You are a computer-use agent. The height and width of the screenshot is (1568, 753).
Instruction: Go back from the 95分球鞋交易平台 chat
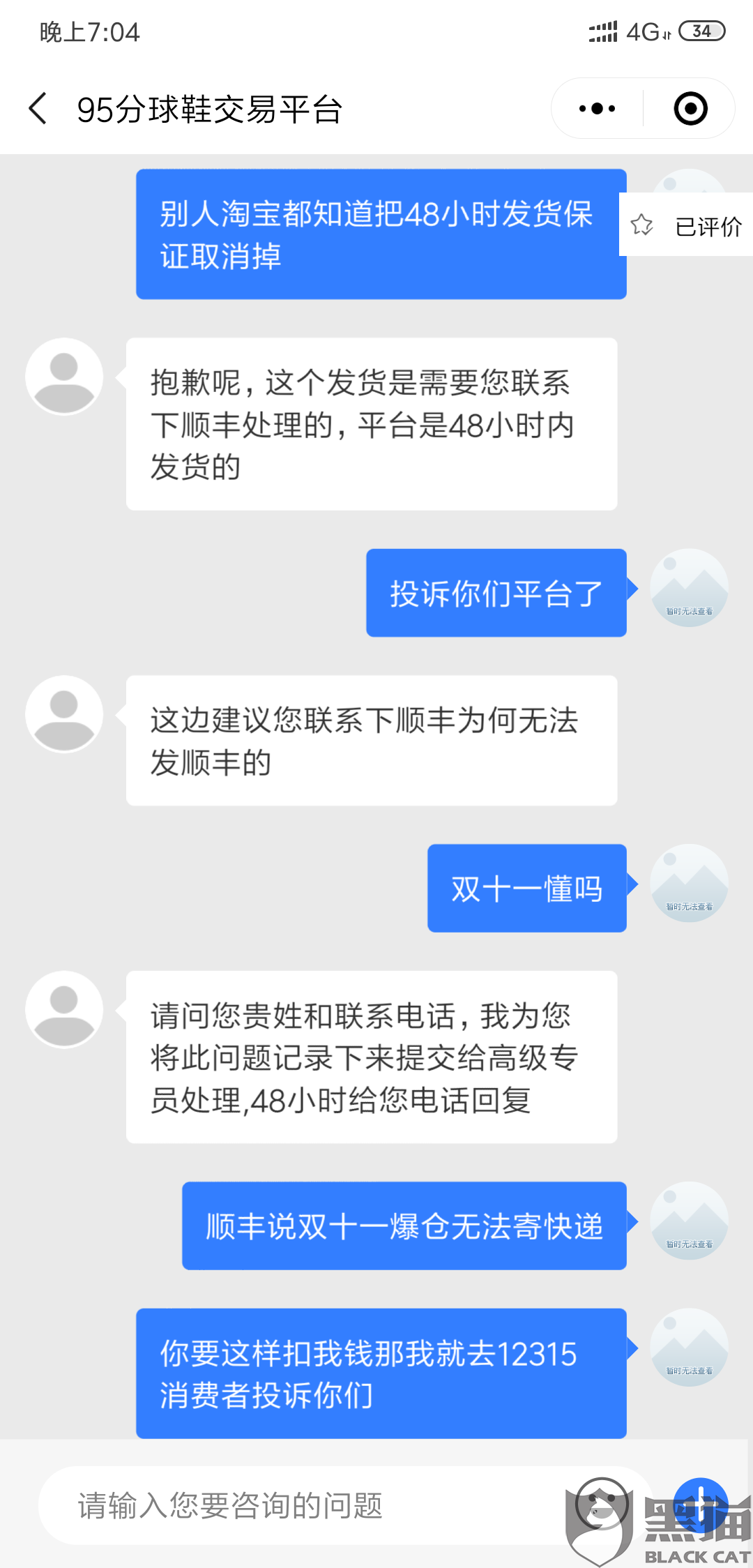tap(38, 109)
